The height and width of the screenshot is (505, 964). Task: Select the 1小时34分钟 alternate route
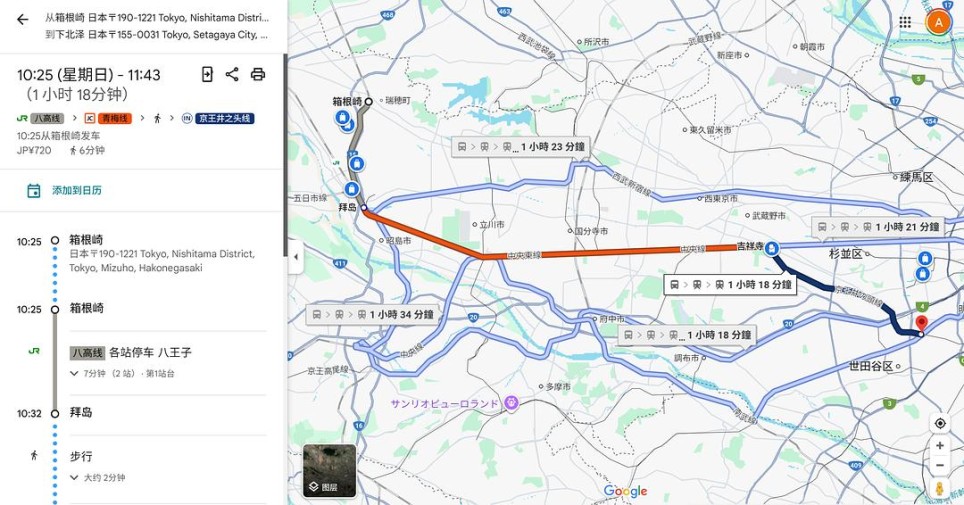(375, 314)
